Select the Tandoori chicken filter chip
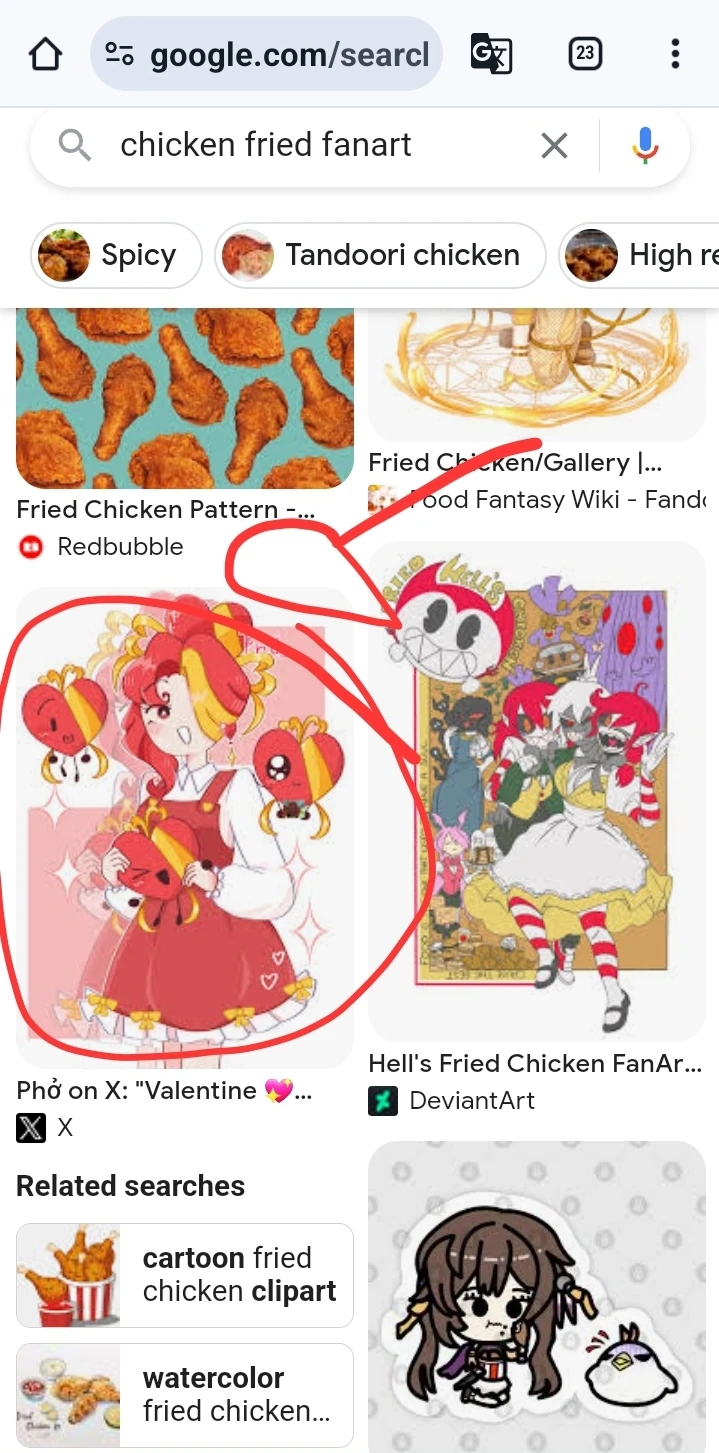The height and width of the screenshot is (1453, 719). pyautogui.click(x=380, y=256)
